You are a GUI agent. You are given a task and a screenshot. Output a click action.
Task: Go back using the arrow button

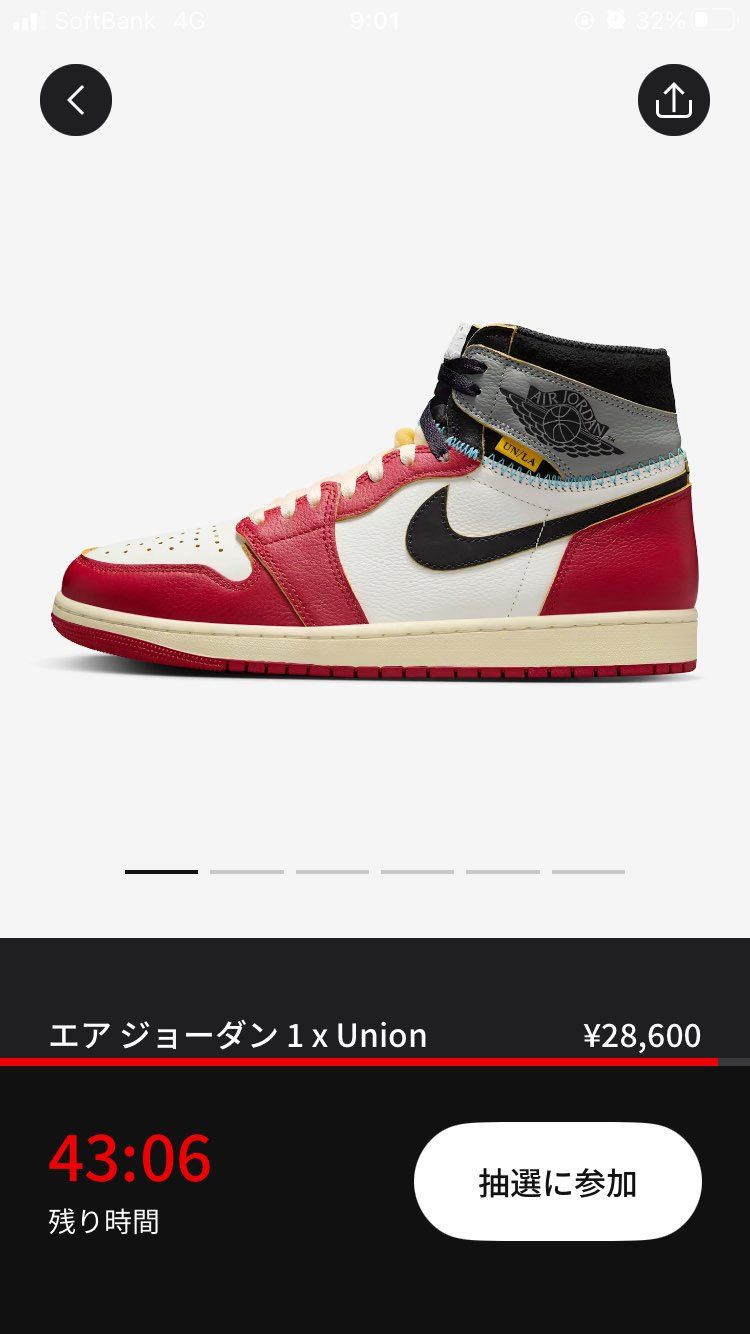[76, 100]
